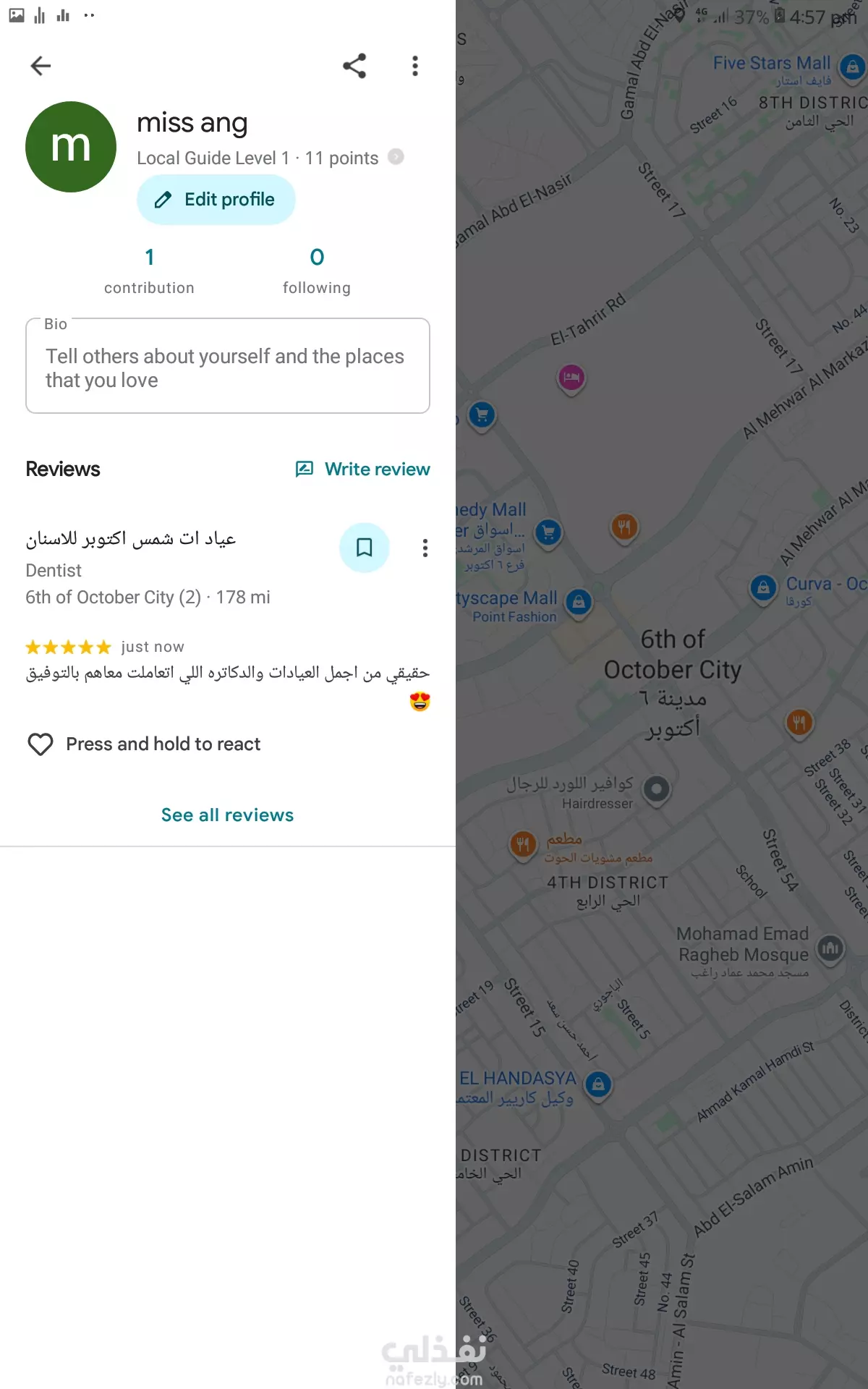Viewport: 868px width, 1389px height.
Task: Open the profile overflow menu
Action: 415,66
